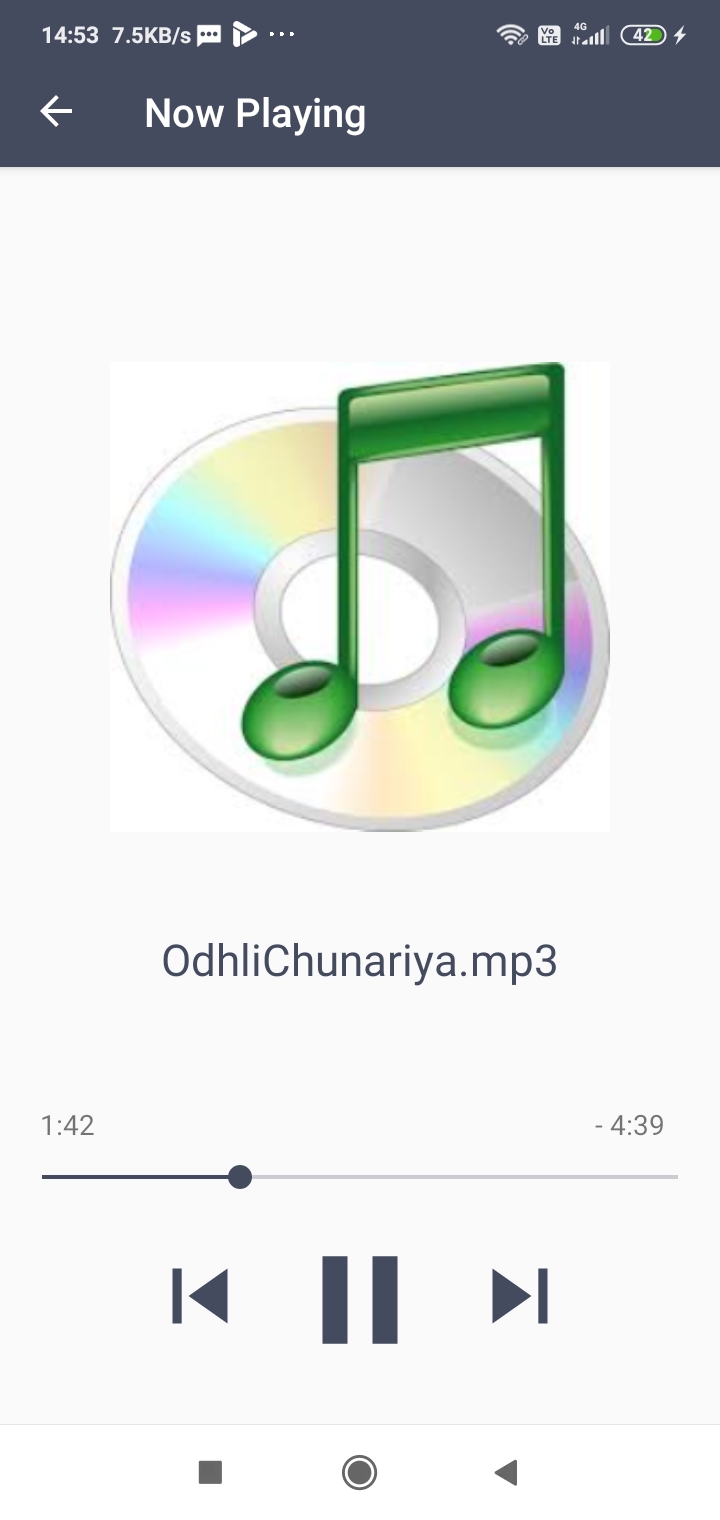Tap the 4G LTE signal indicator
Viewport: 720px width, 1520px height.
(x=589, y=34)
